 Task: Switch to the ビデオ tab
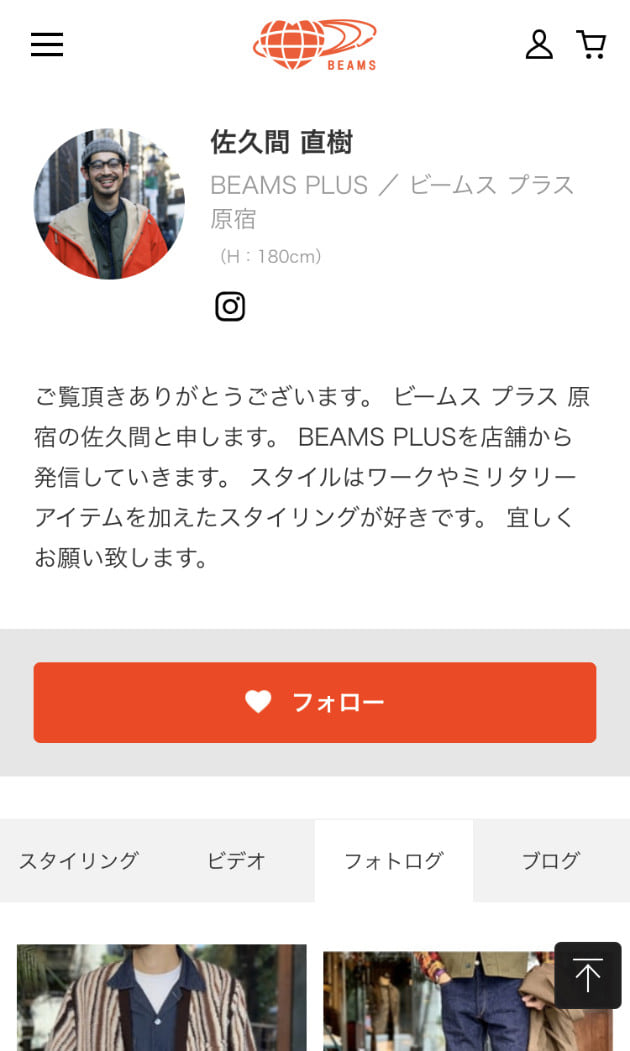[236, 861]
